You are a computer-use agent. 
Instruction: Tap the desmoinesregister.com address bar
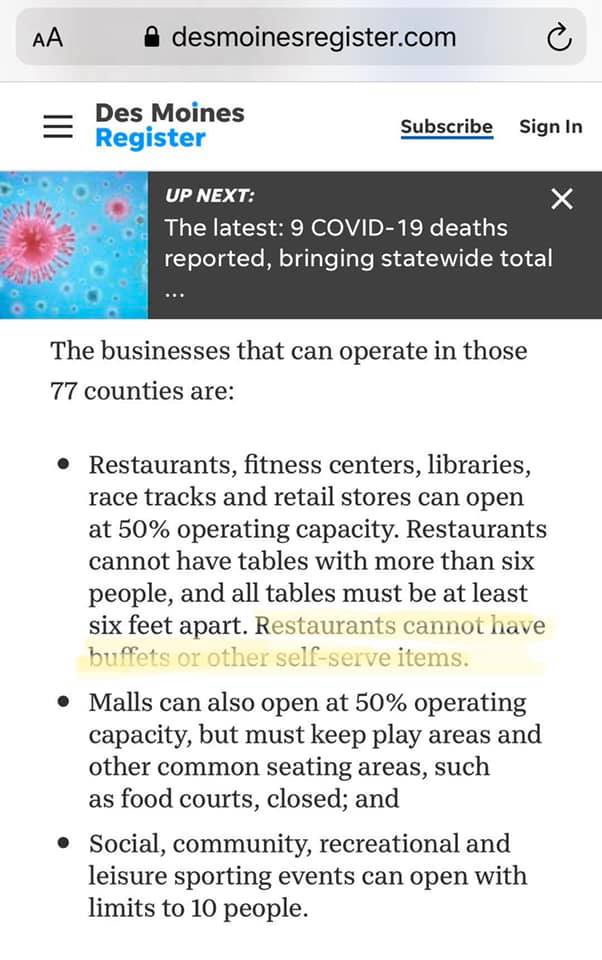[300, 38]
